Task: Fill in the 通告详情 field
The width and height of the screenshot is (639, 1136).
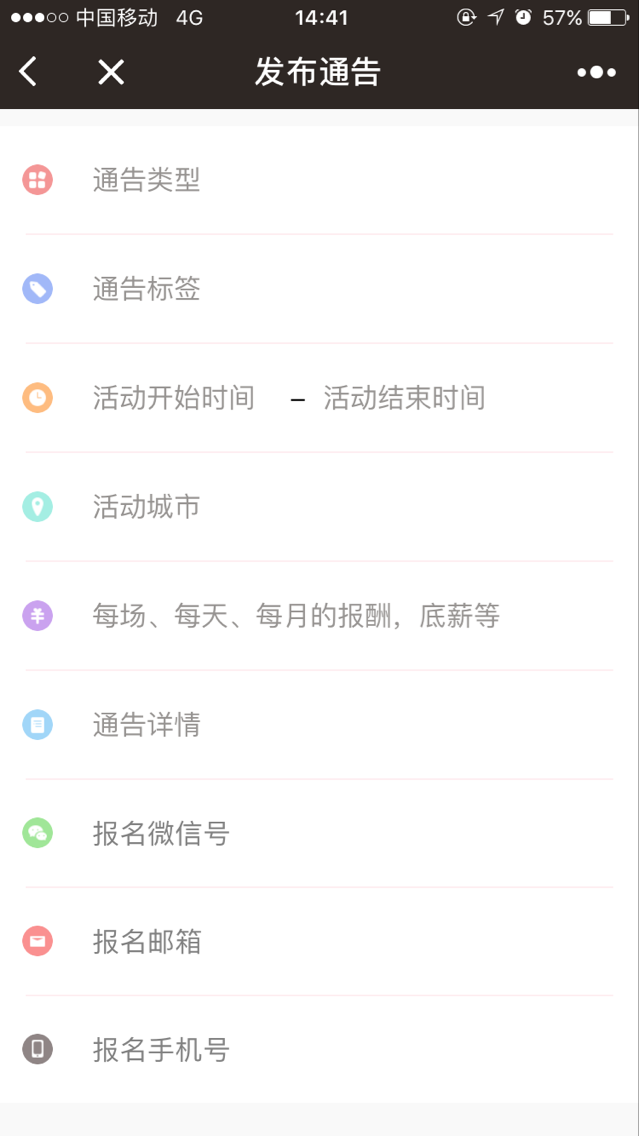Action: [x=147, y=725]
